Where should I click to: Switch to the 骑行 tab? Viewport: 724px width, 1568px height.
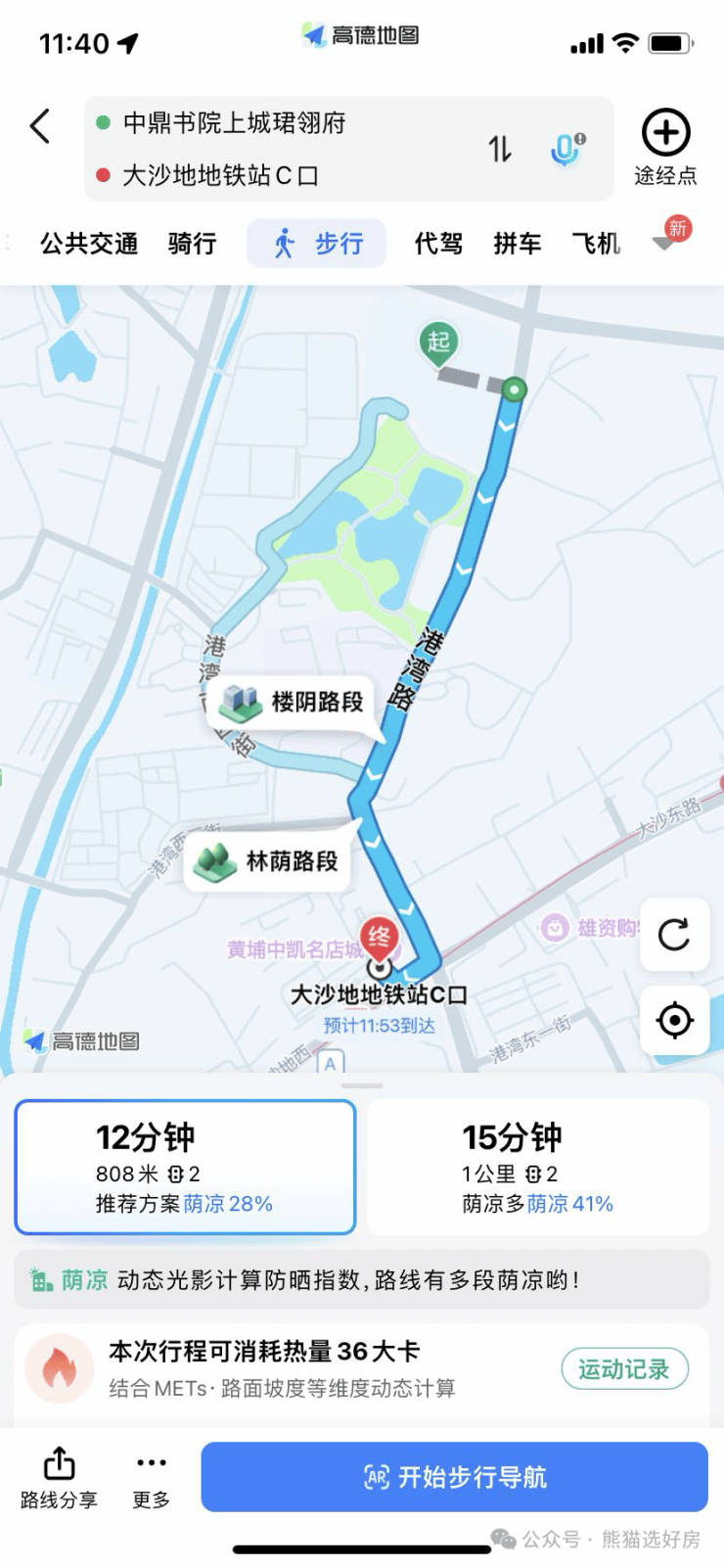192,244
